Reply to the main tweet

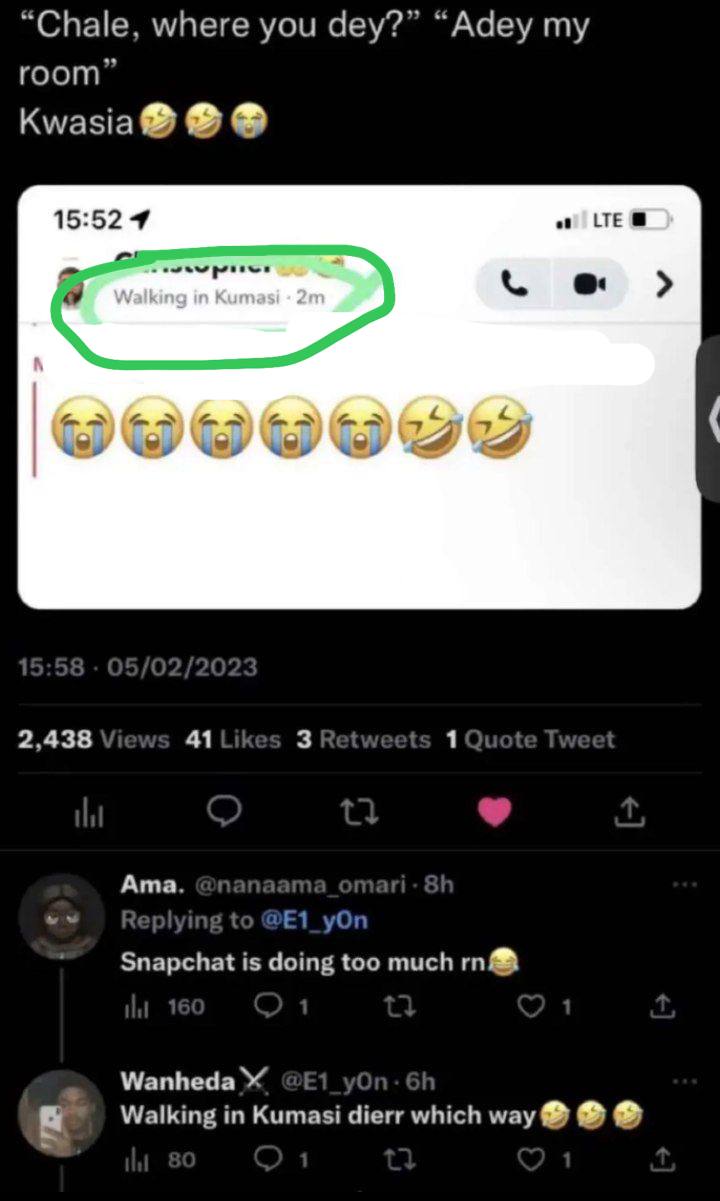224,812
